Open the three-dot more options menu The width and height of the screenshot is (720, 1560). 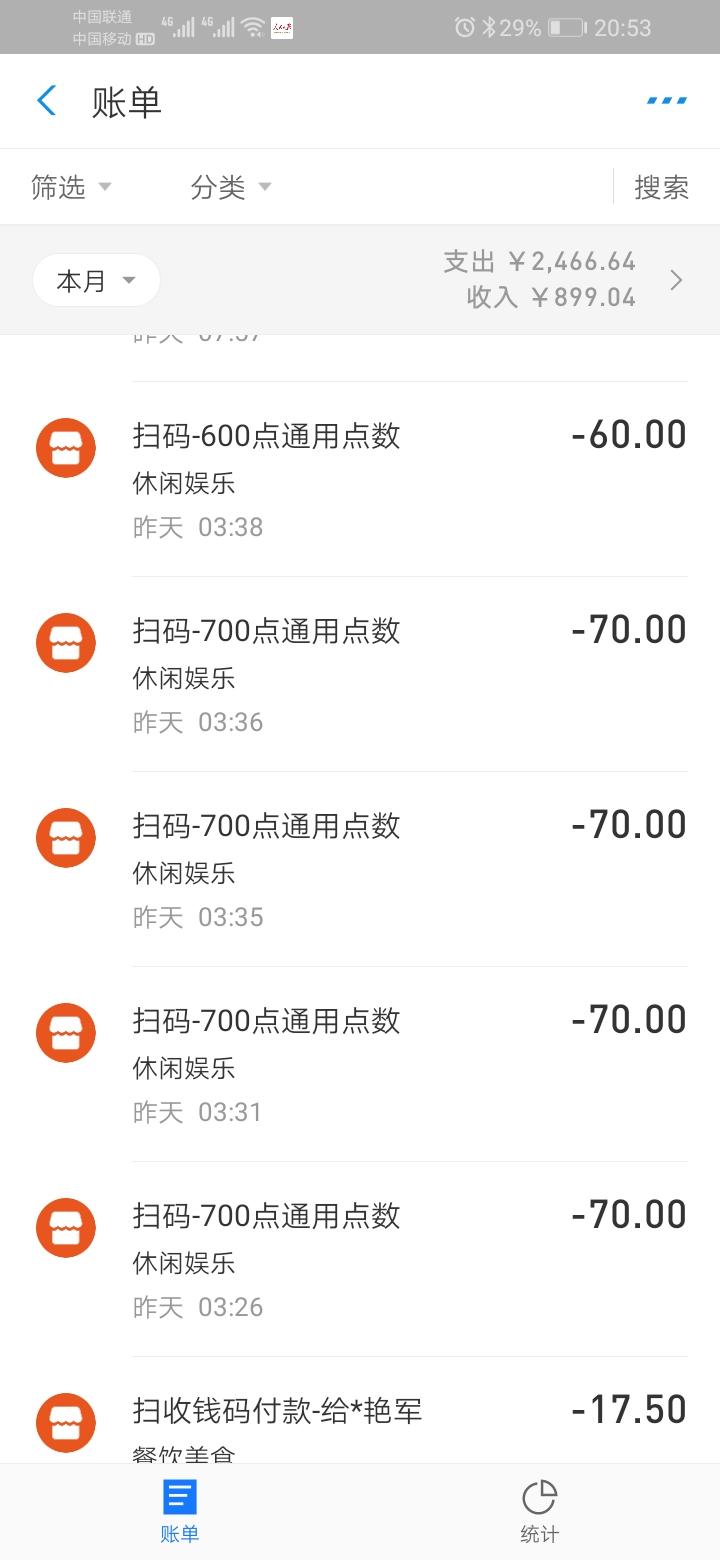(666, 101)
